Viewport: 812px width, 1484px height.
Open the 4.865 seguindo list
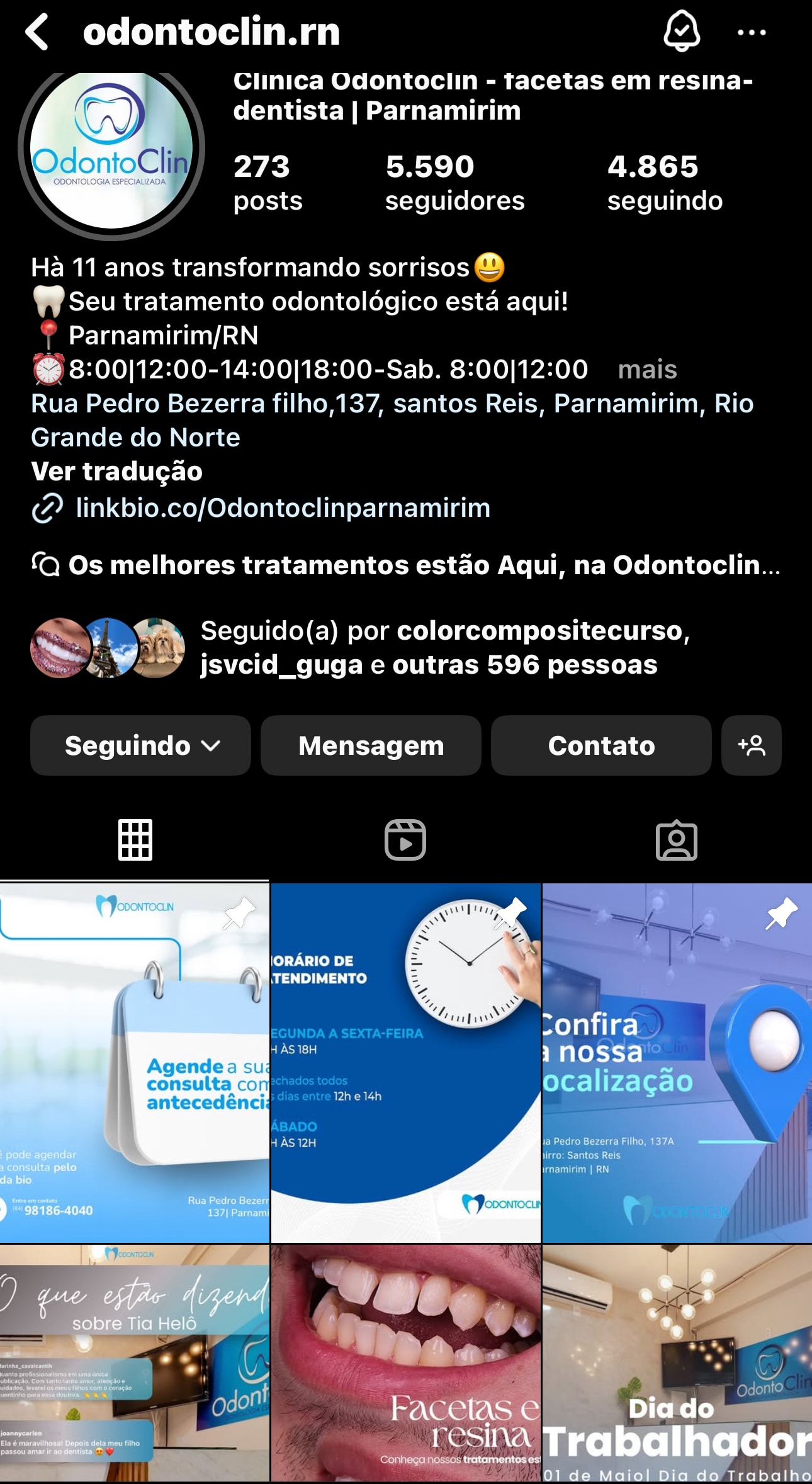click(x=665, y=183)
